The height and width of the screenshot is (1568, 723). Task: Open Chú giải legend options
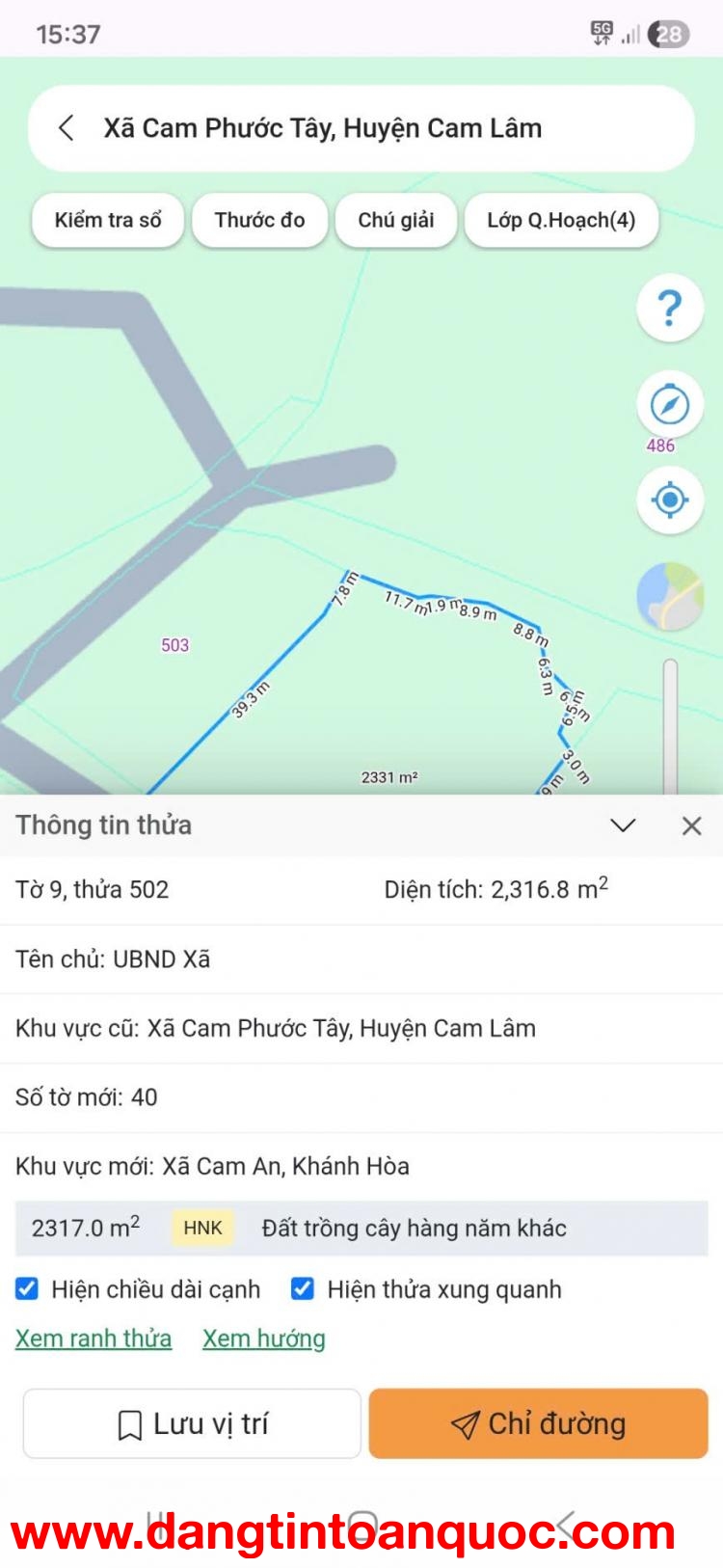tap(396, 221)
